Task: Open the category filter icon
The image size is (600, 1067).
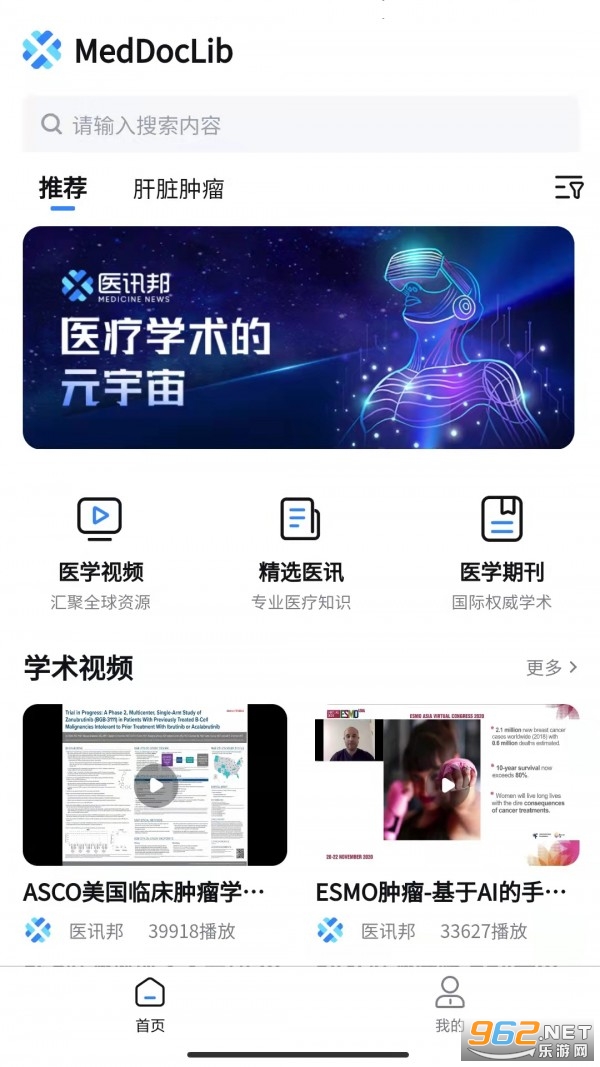Action: pos(568,187)
